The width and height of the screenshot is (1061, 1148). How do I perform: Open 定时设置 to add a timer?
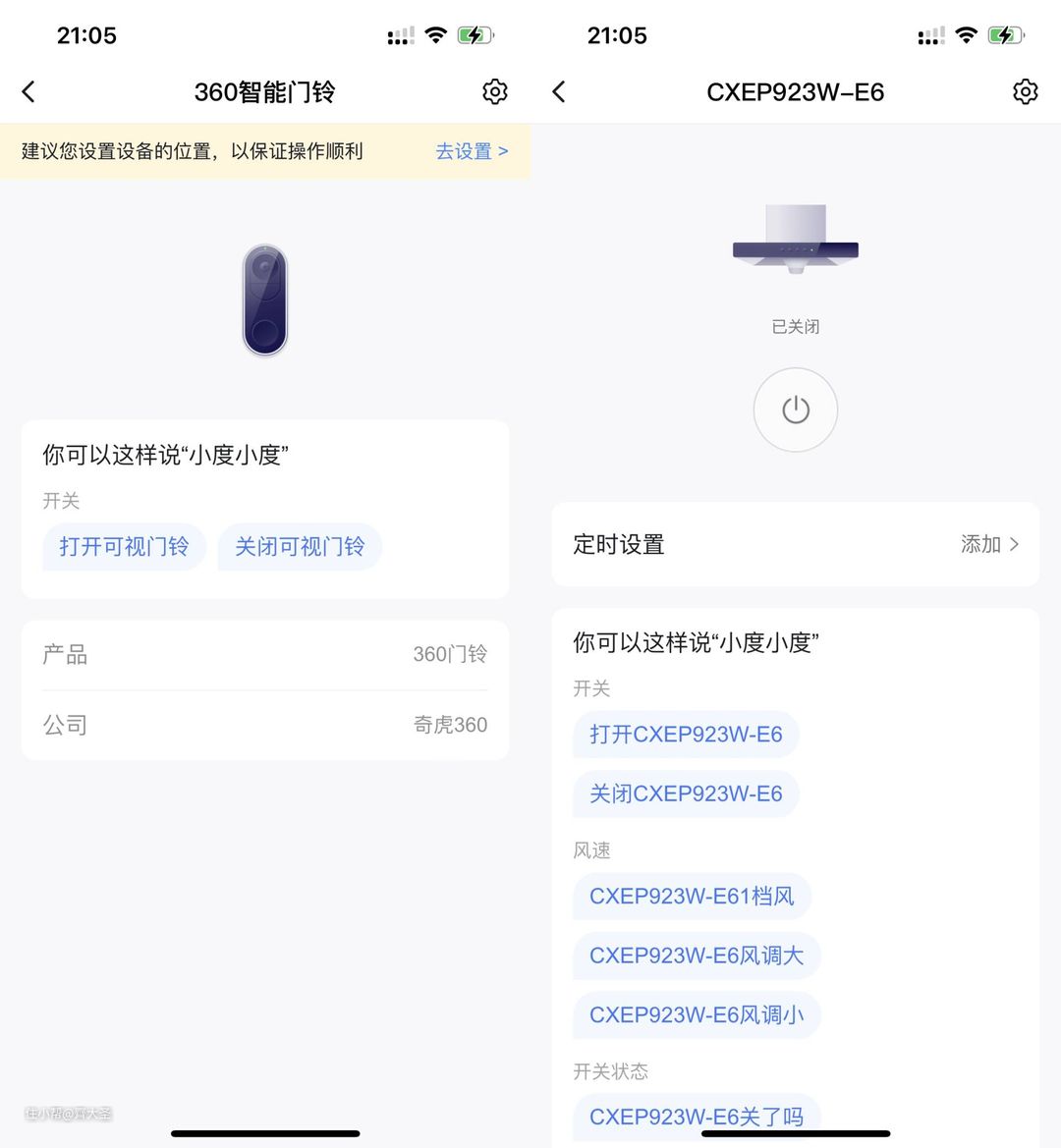(x=989, y=544)
